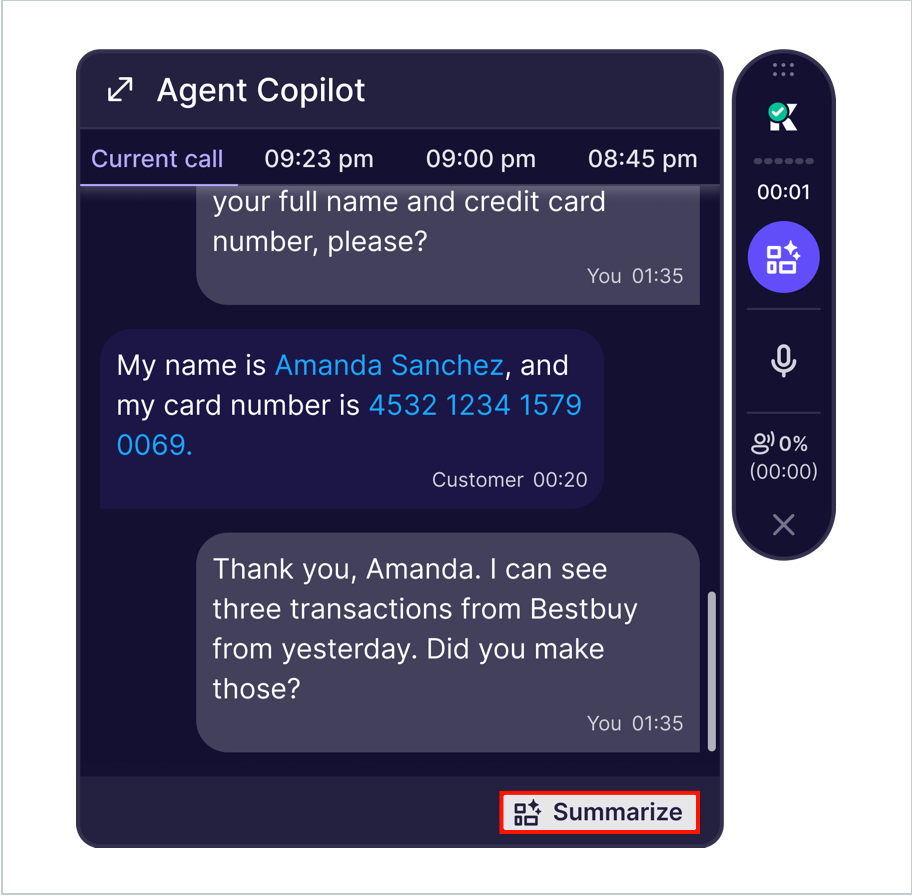Tap the purple copilot widget button
This screenshot has width=912, height=896.
click(783, 258)
